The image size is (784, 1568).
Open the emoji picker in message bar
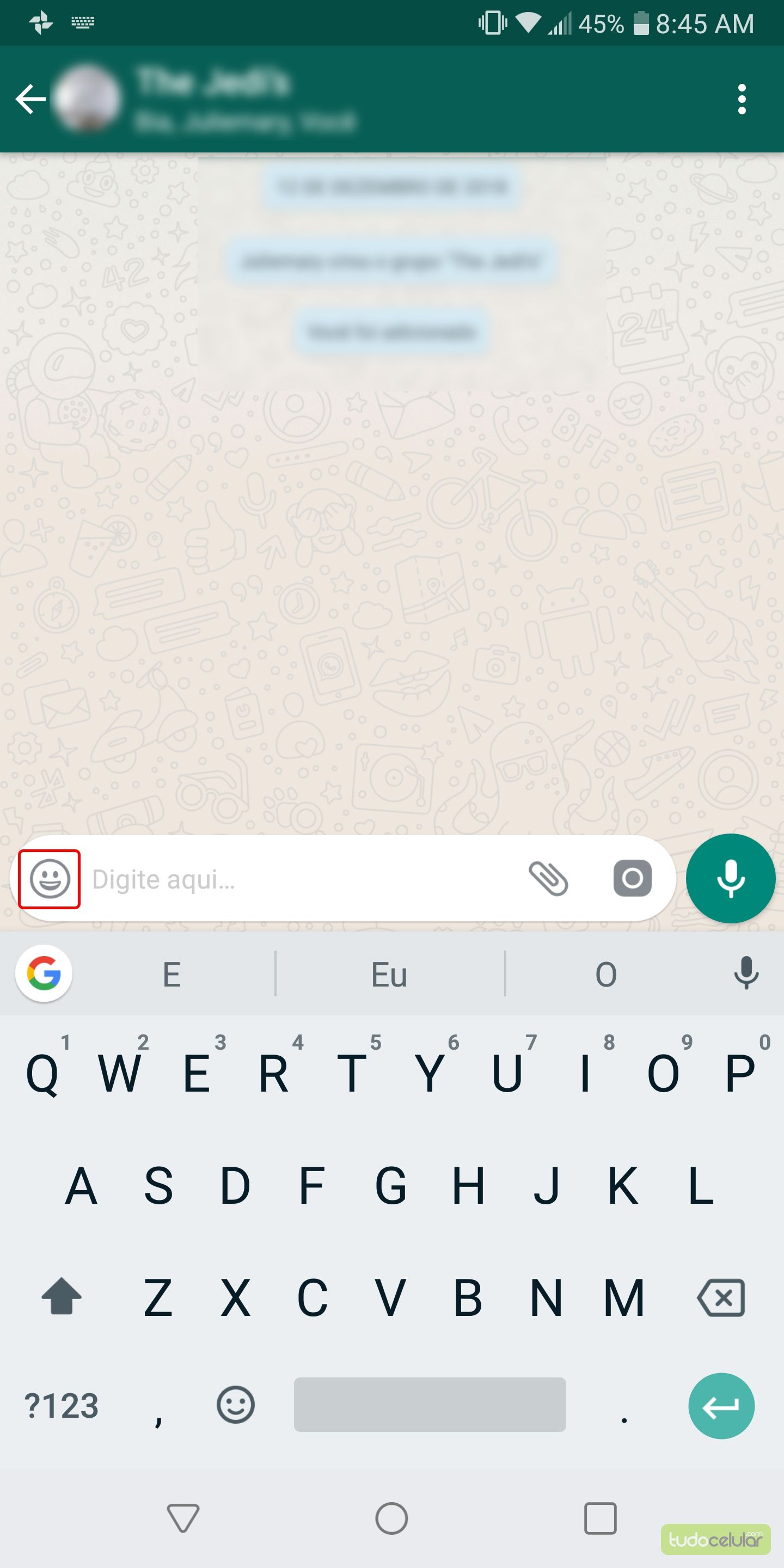pyautogui.click(x=50, y=879)
